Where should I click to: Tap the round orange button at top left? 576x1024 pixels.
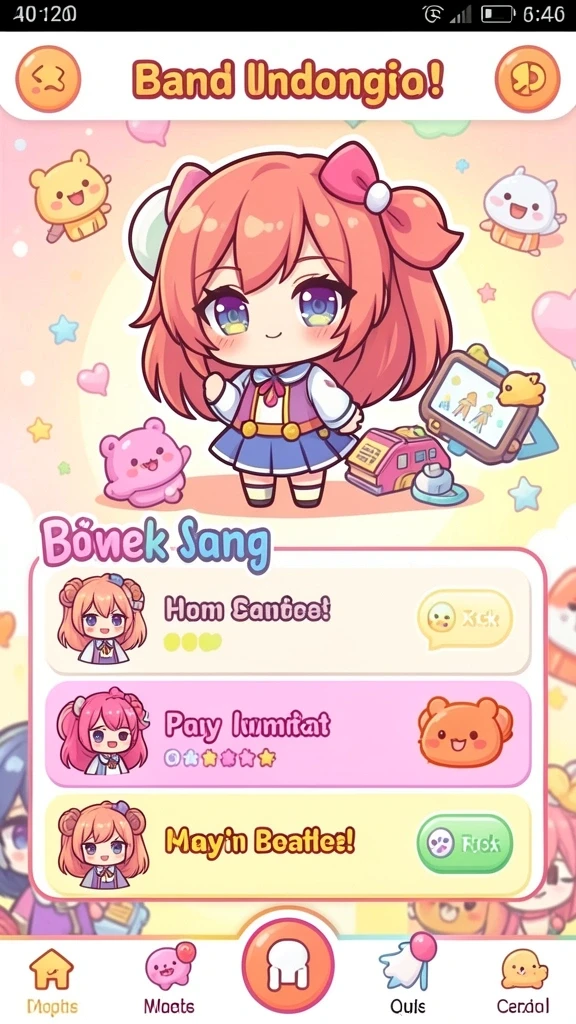coord(48,79)
